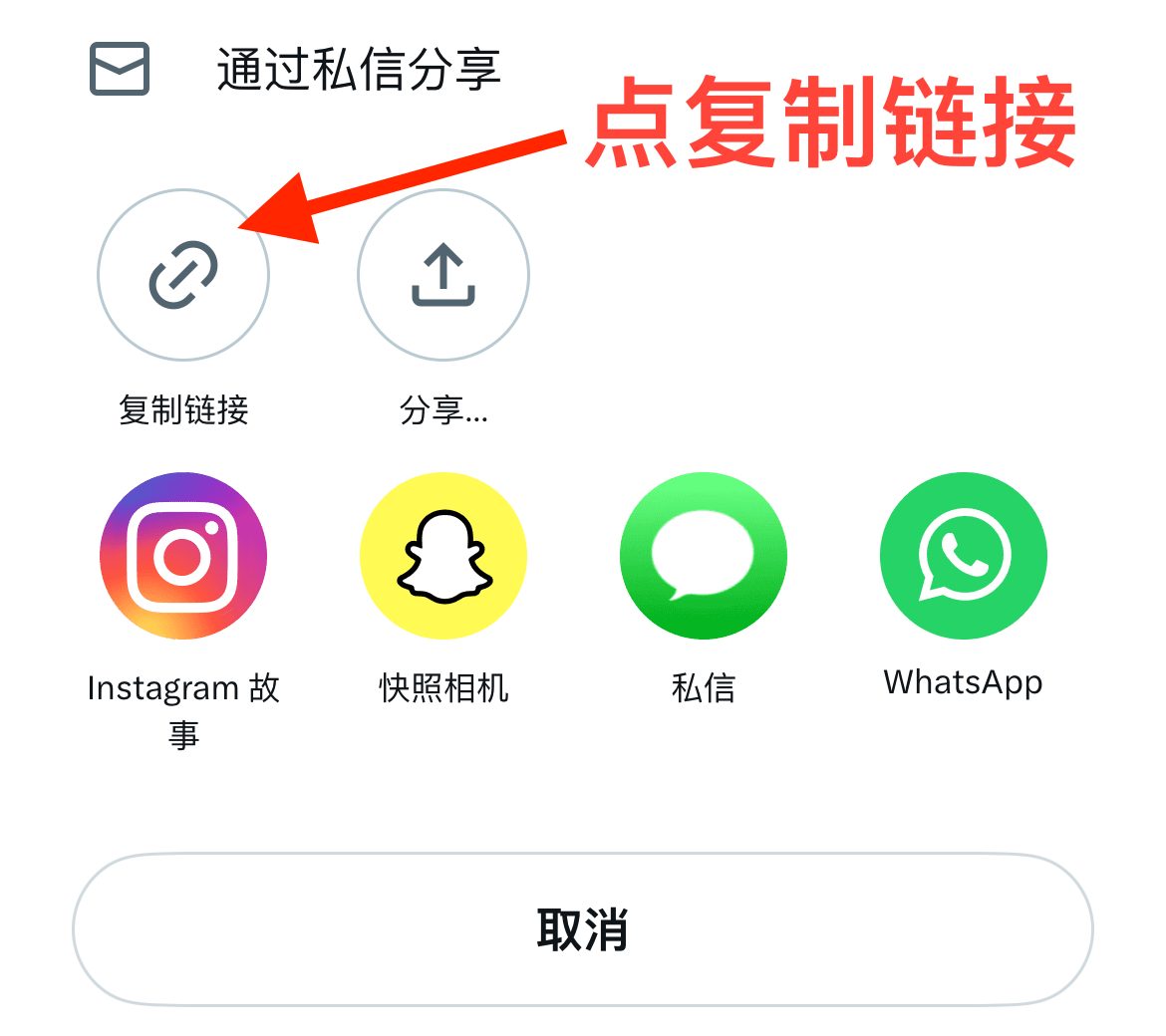
Task: Share via Snapchat 快照相机
Action: coord(443,556)
